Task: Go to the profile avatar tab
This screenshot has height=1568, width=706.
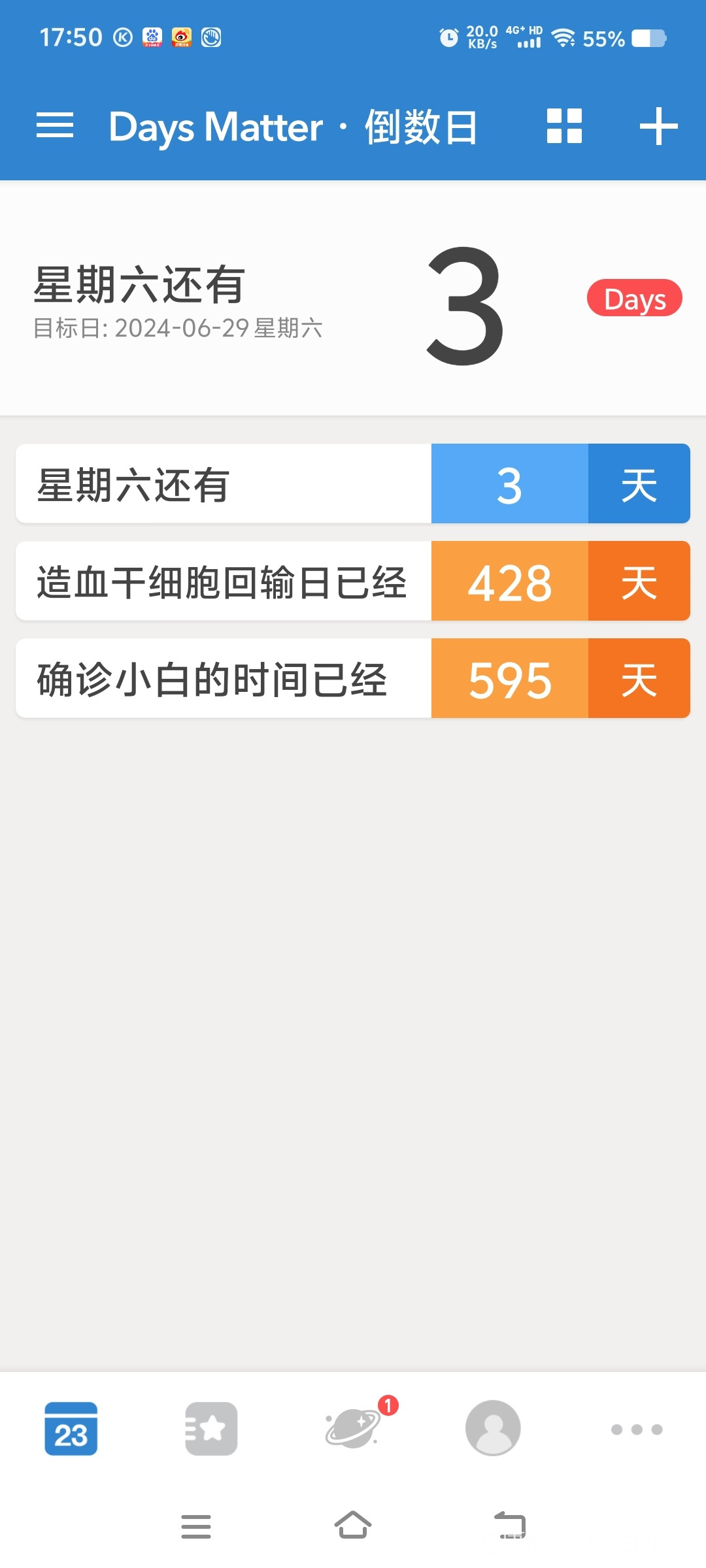Action: 493,1428
